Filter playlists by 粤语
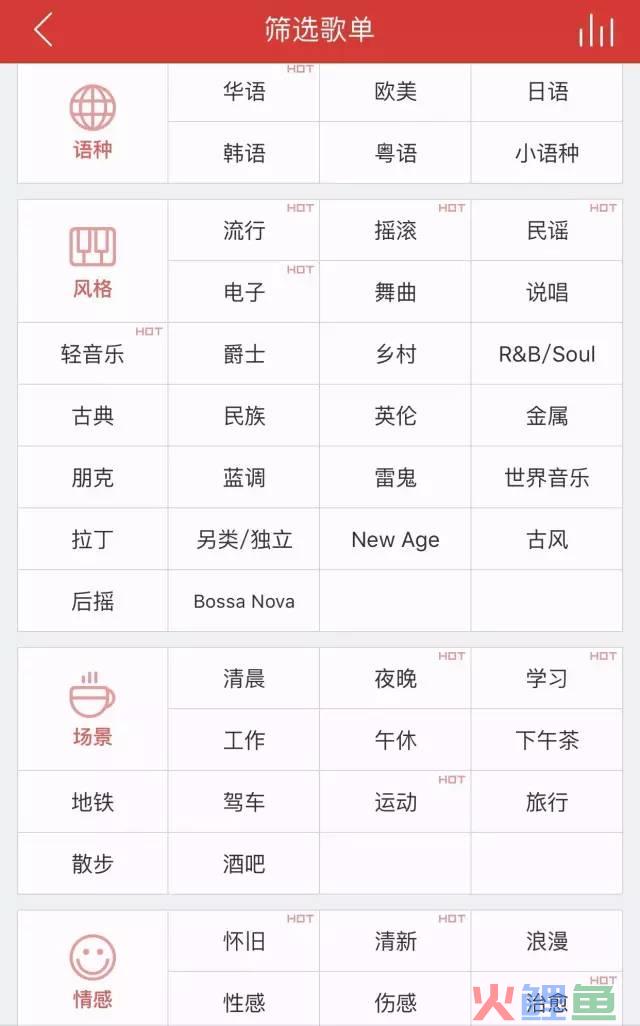The width and height of the screenshot is (640, 1026). (395, 154)
